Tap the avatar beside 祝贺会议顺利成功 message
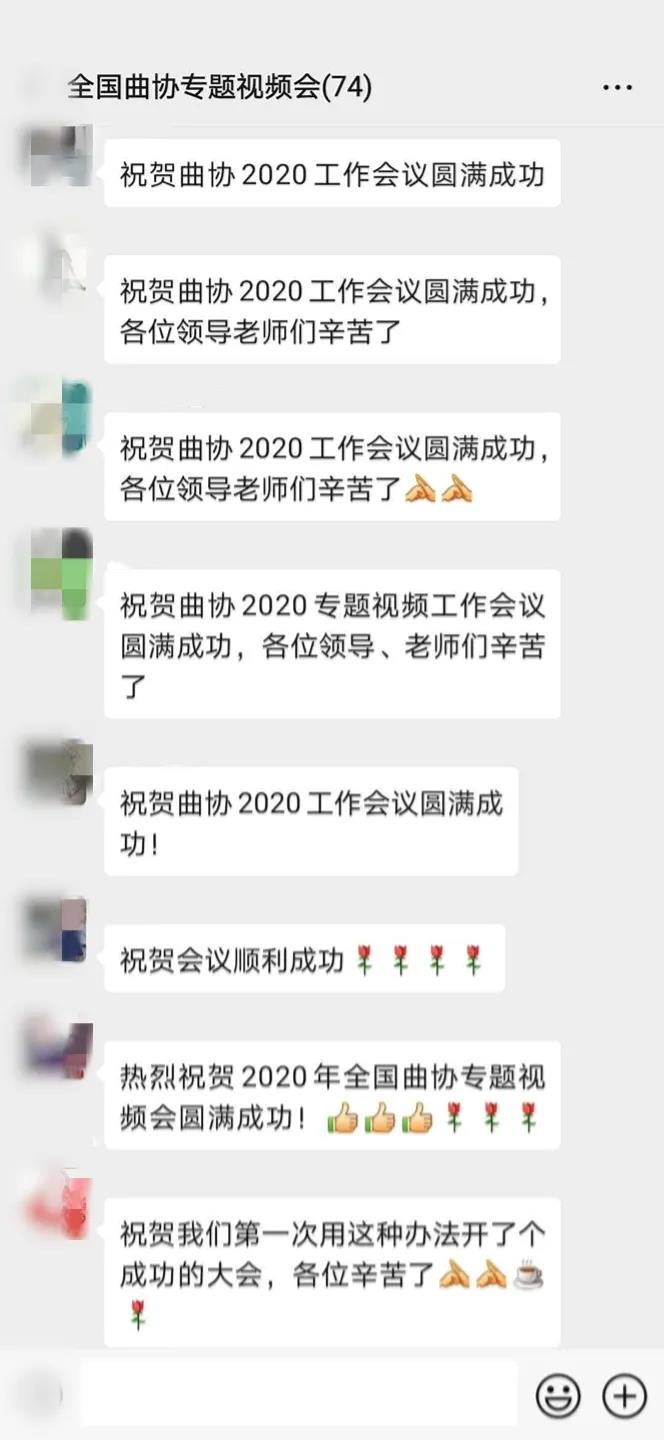Viewport: 664px width, 1440px height. pyautogui.click(x=60, y=931)
